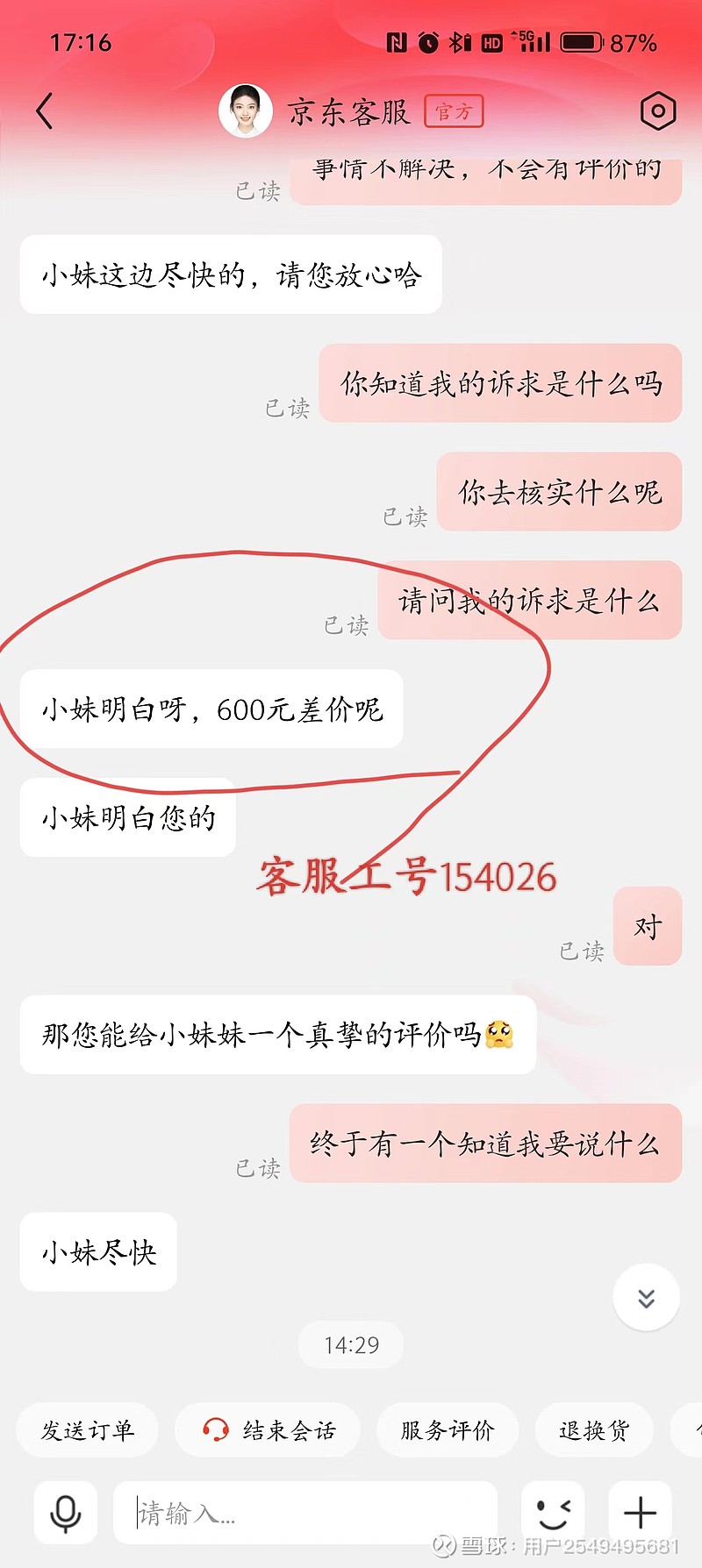
Task: Go back using the top-left arrow
Action: [45, 111]
